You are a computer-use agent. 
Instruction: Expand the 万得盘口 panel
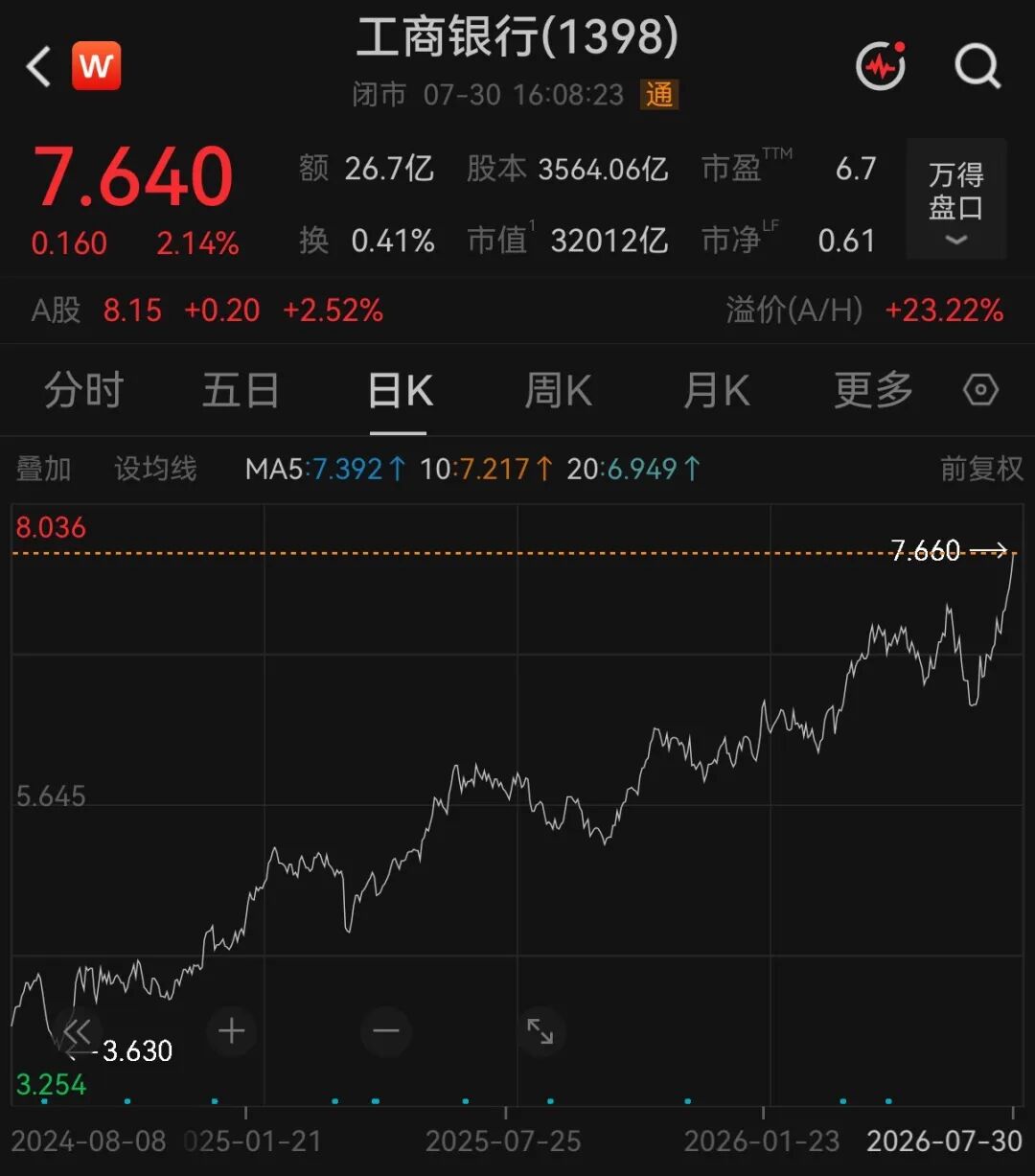click(x=955, y=200)
